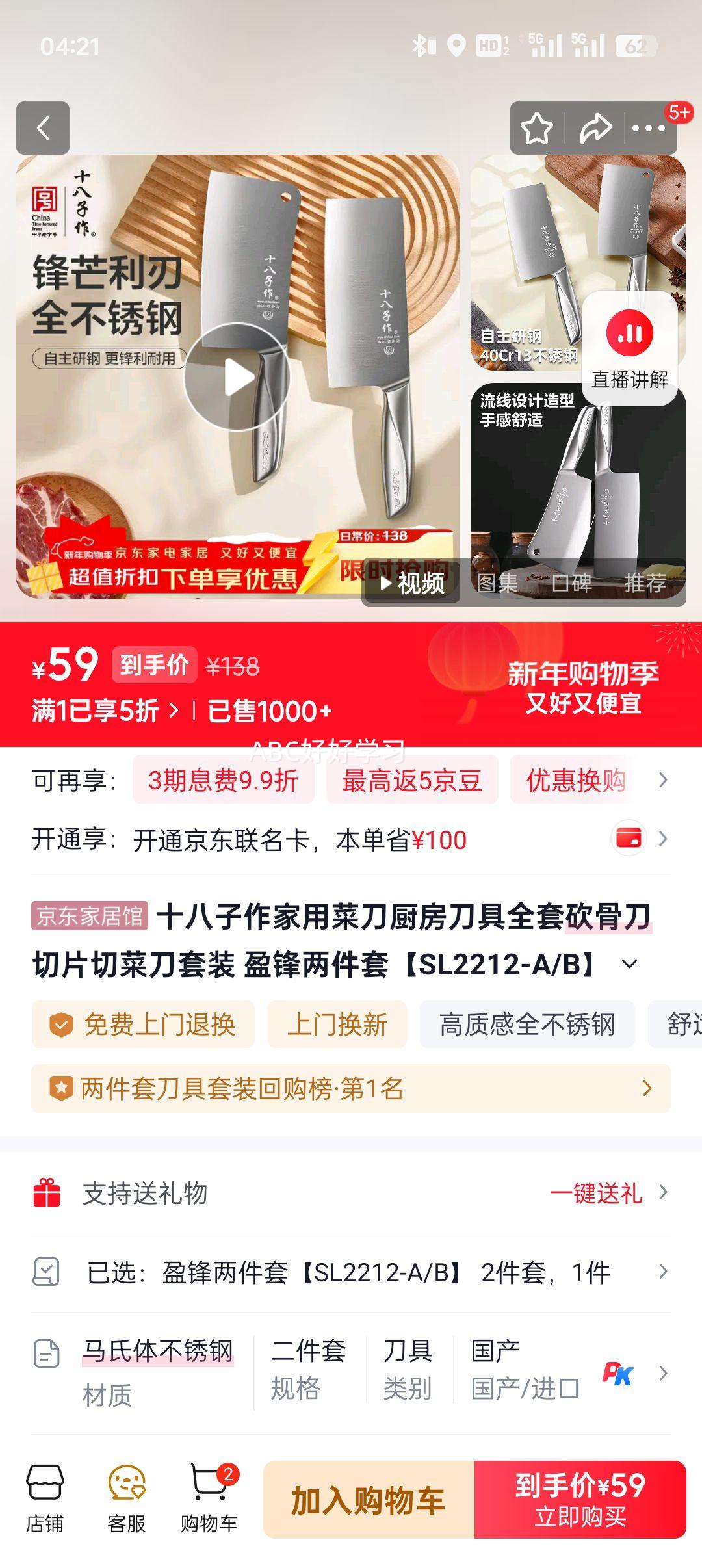Click the star to favorite this product
This screenshot has width=702, height=1568.
click(535, 129)
